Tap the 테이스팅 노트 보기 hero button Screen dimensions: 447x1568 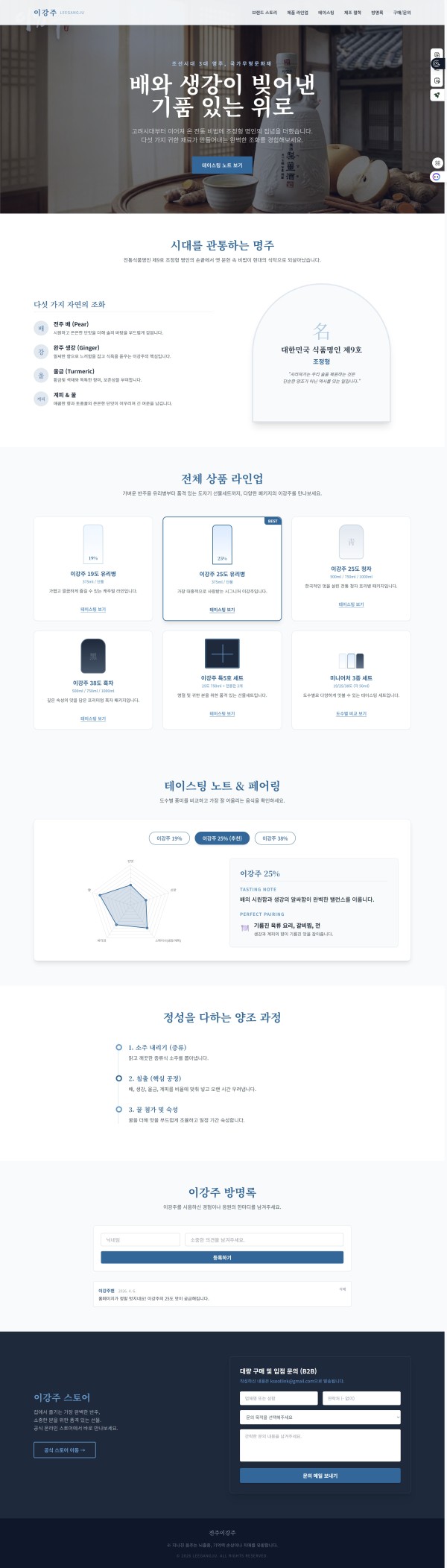click(x=222, y=165)
